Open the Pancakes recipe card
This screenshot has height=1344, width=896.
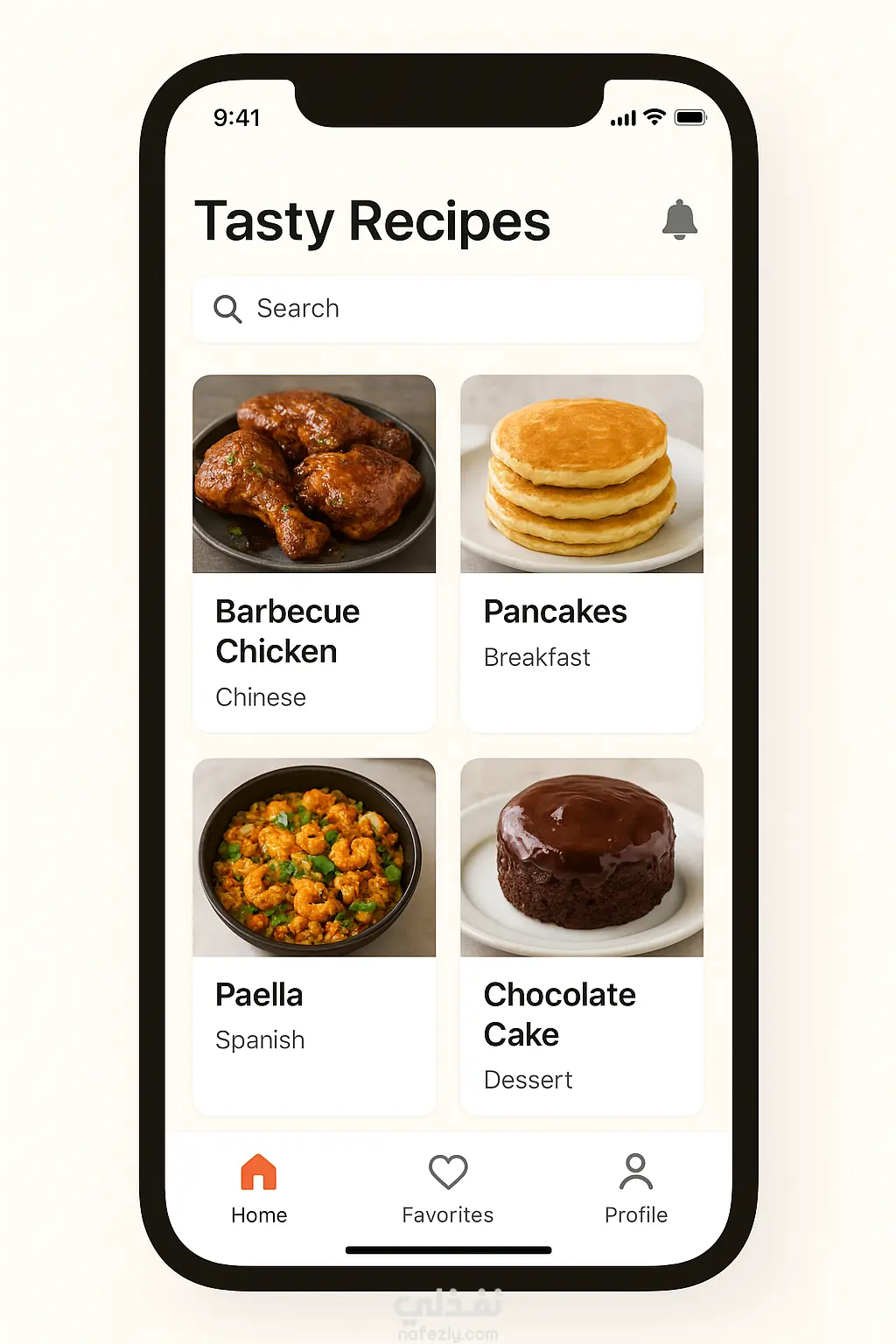pos(581,553)
